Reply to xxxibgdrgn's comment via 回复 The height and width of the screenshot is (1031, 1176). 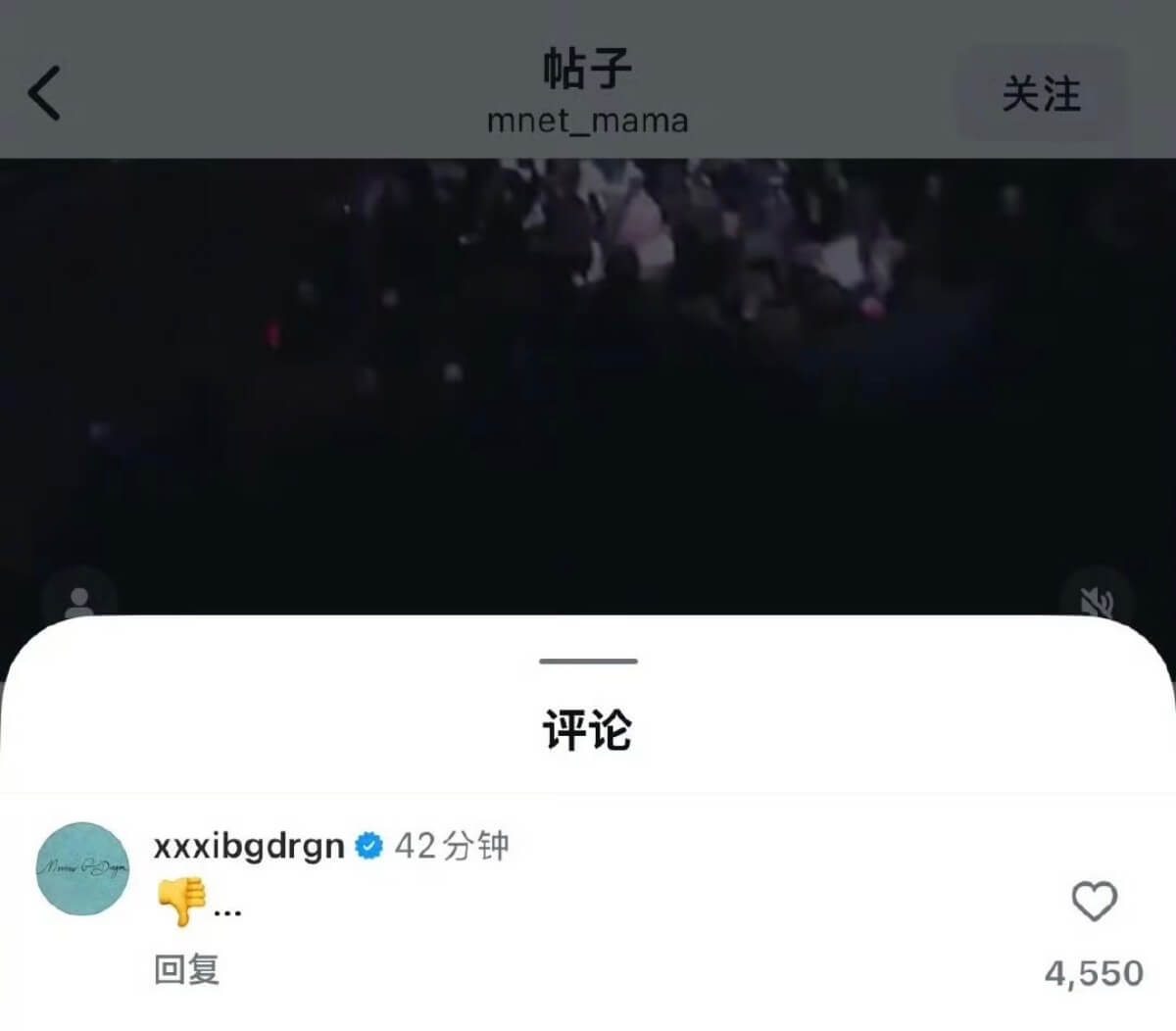point(186,969)
